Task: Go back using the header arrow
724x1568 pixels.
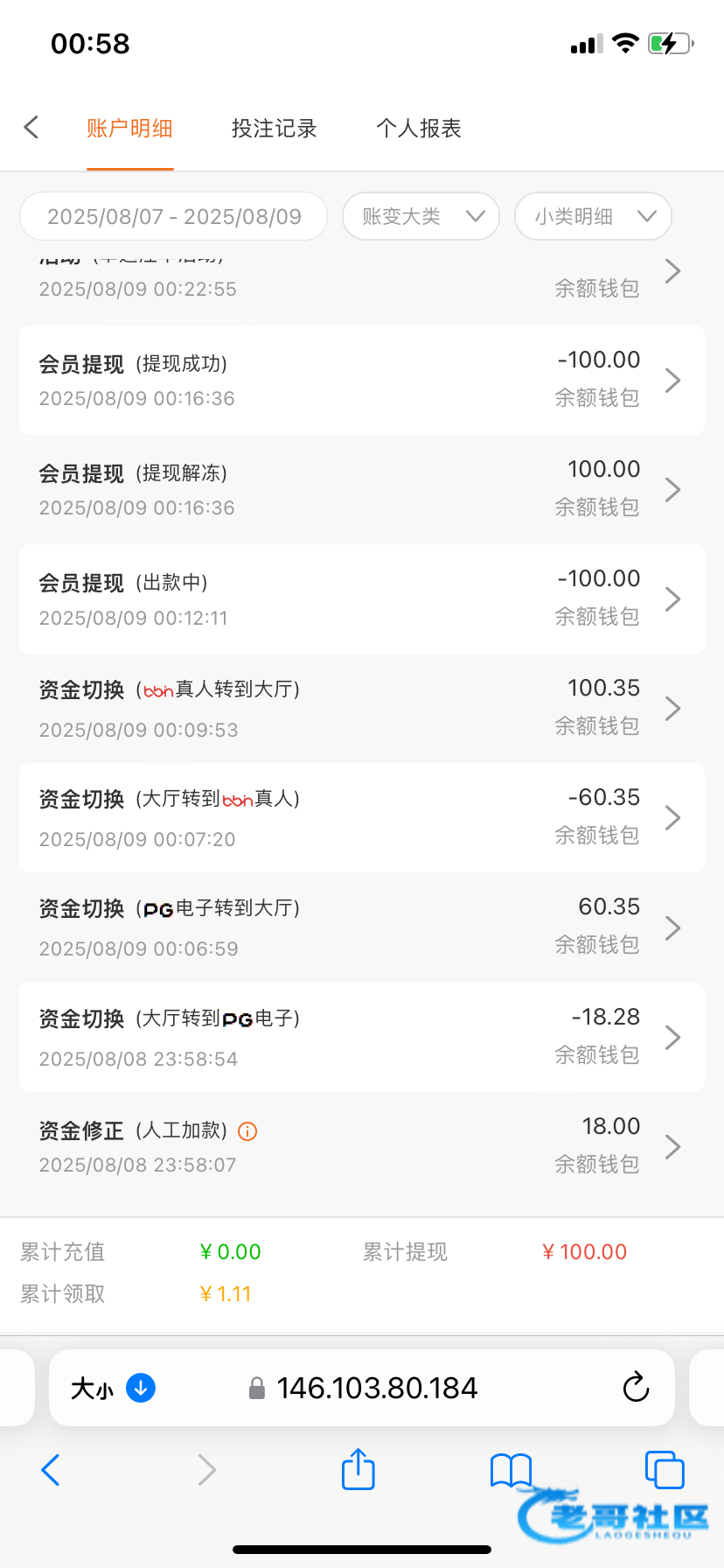Action: tap(31, 128)
